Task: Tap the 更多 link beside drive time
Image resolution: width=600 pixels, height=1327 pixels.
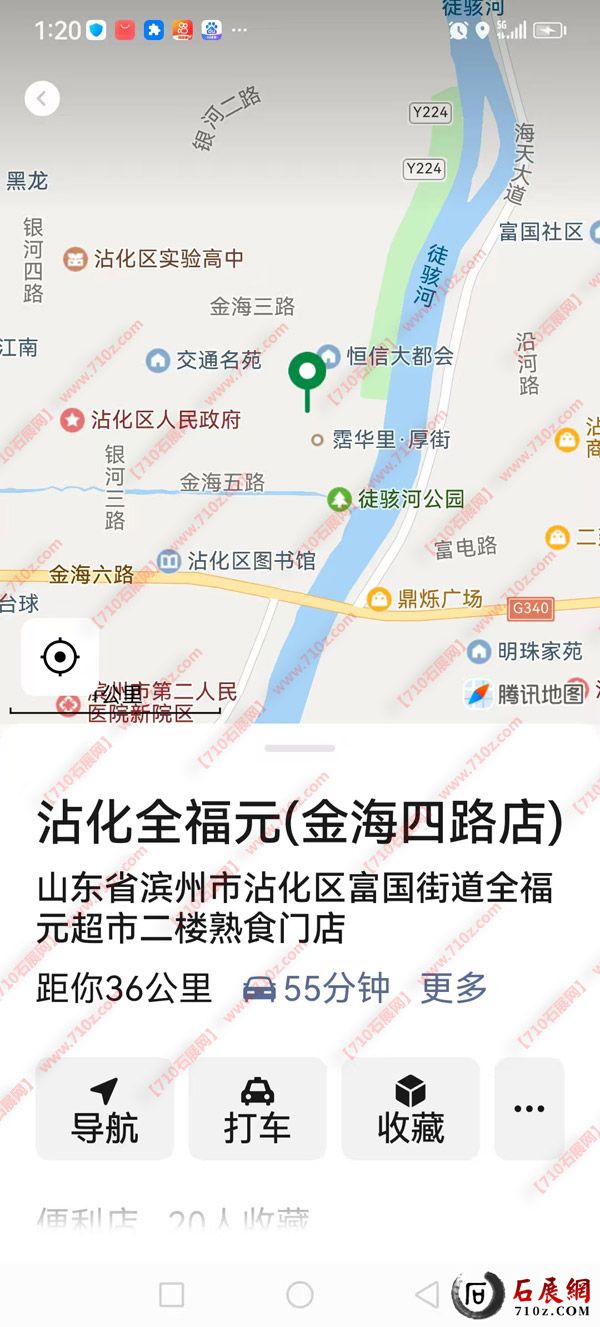Action: point(454,988)
